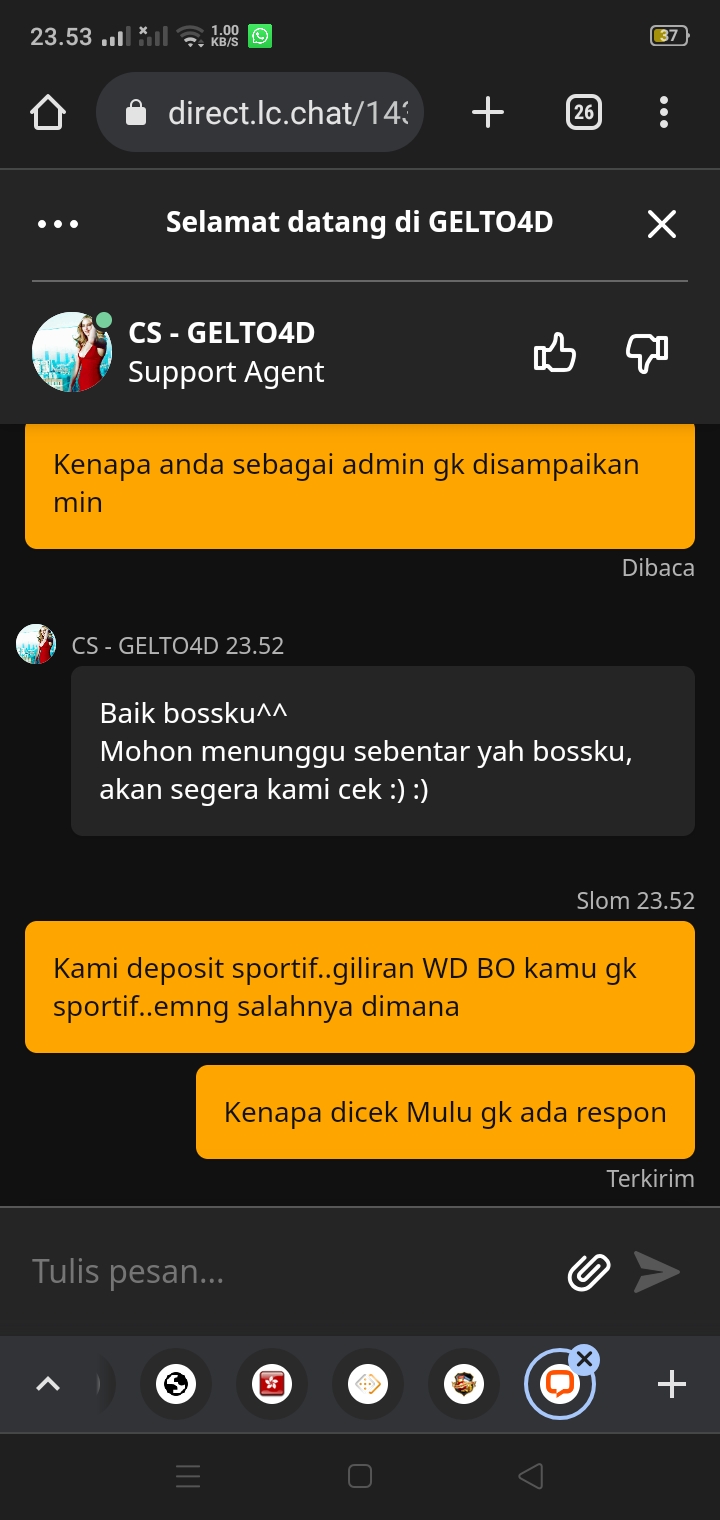Focus the Tulis pesan message field
The width and height of the screenshot is (720, 1520).
290,1272
